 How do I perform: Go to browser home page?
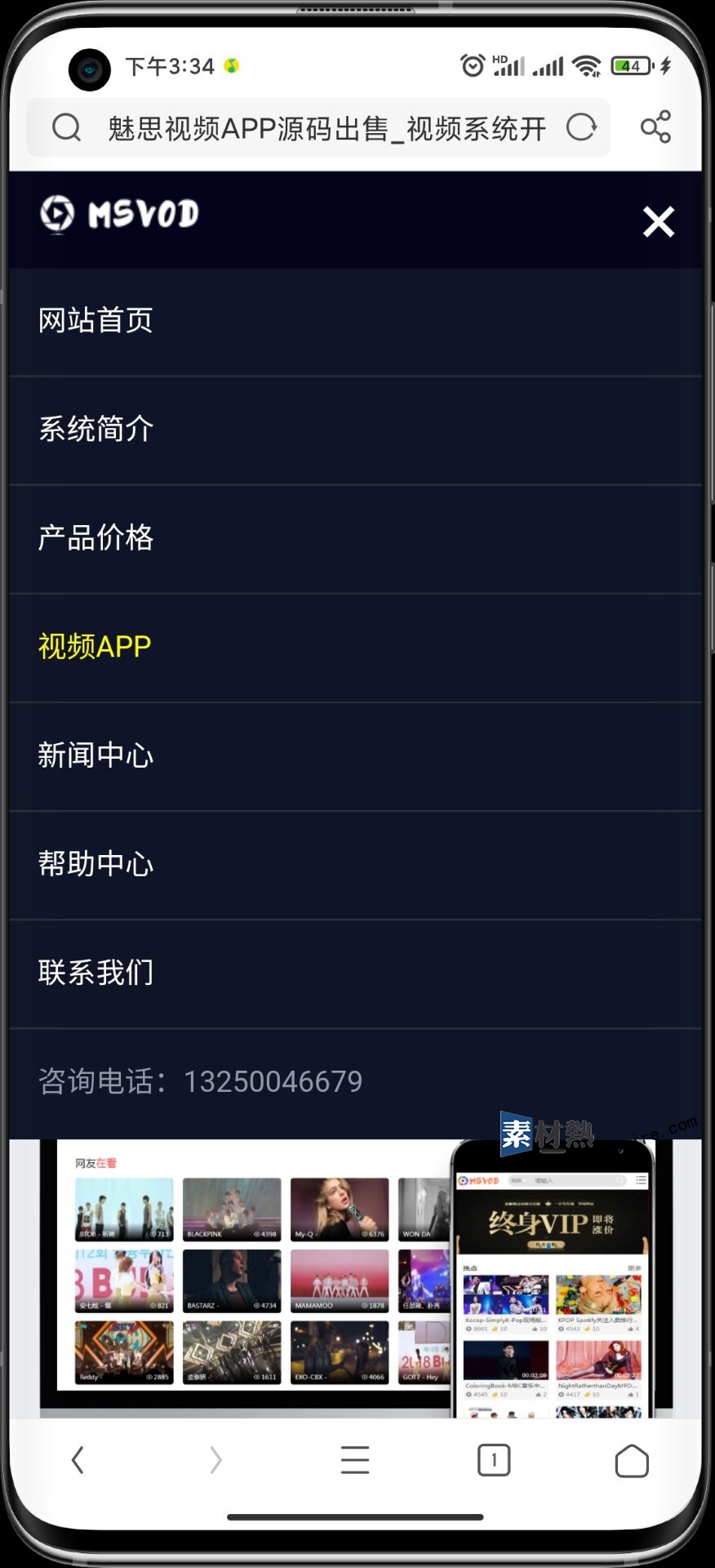tap(631, 1460)
